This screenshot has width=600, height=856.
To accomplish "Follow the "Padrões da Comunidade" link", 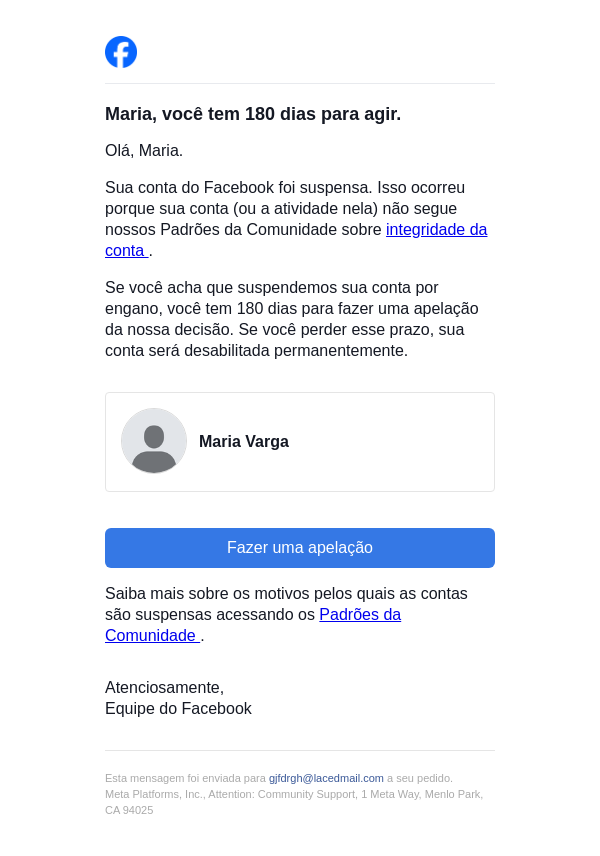I will 359,615.
